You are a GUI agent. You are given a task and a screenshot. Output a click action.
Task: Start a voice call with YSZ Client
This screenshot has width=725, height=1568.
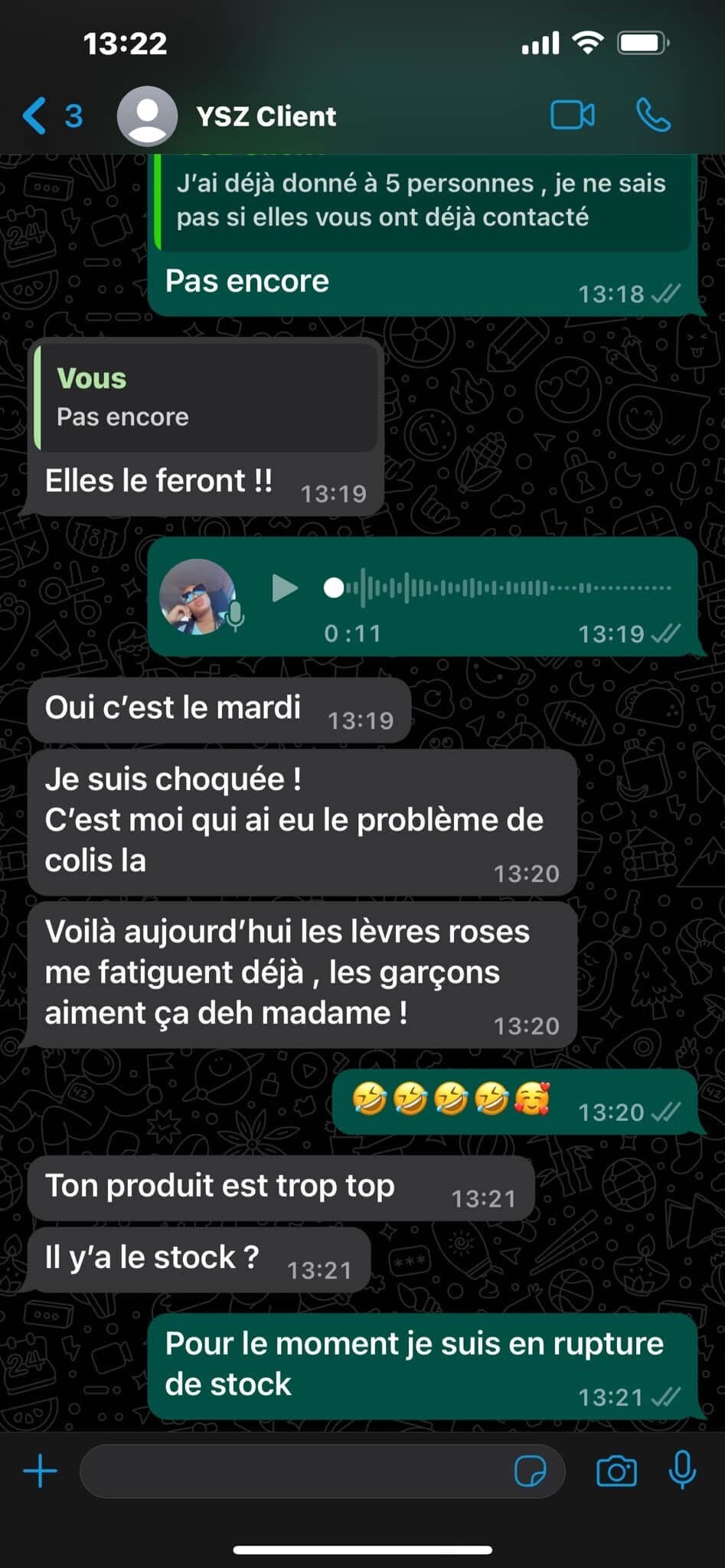(x=653, y=116)
